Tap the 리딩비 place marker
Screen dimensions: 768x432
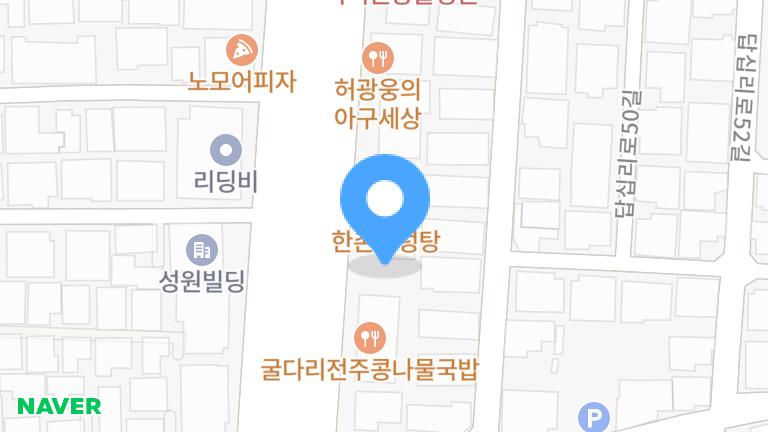click(x=226, y=151)
